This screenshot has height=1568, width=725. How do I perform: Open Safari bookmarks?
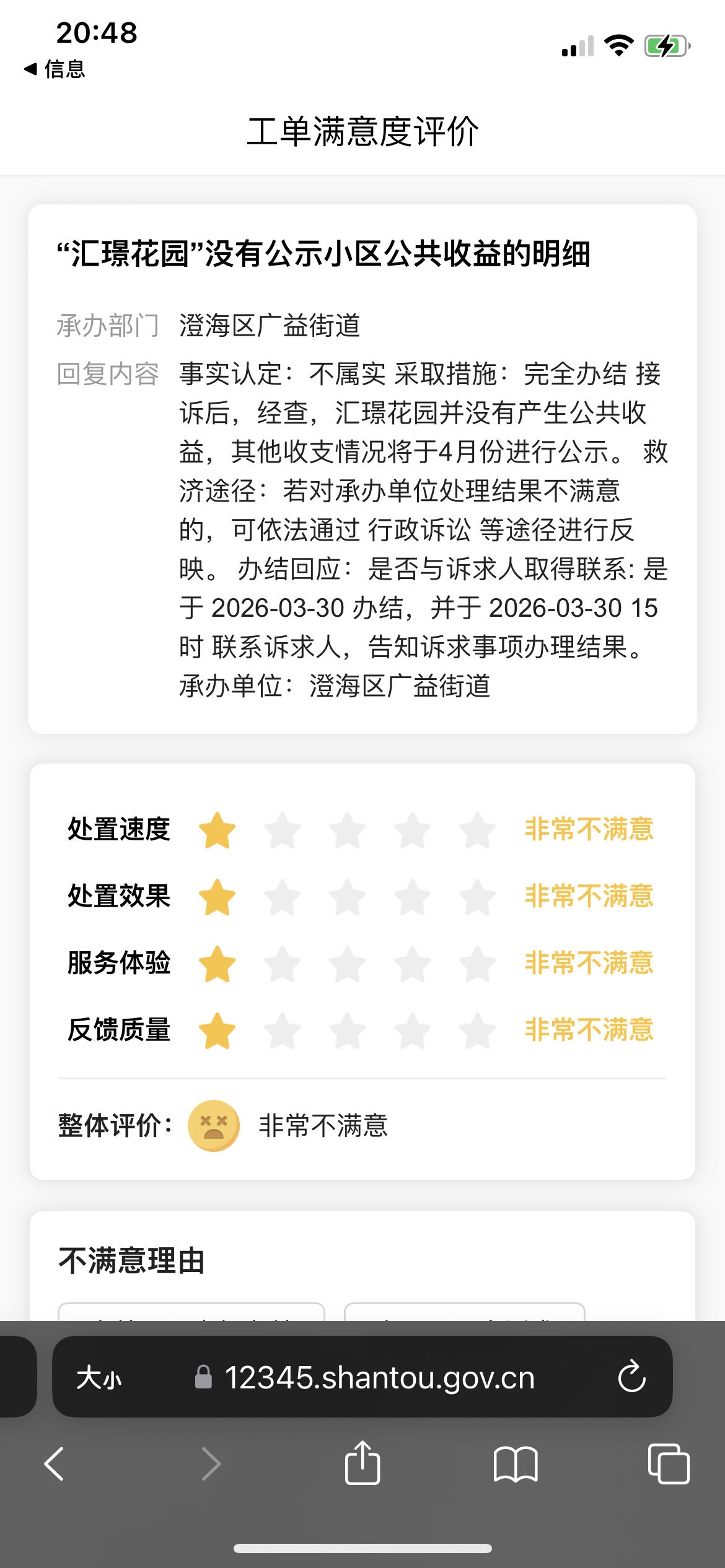[516, 1464]
